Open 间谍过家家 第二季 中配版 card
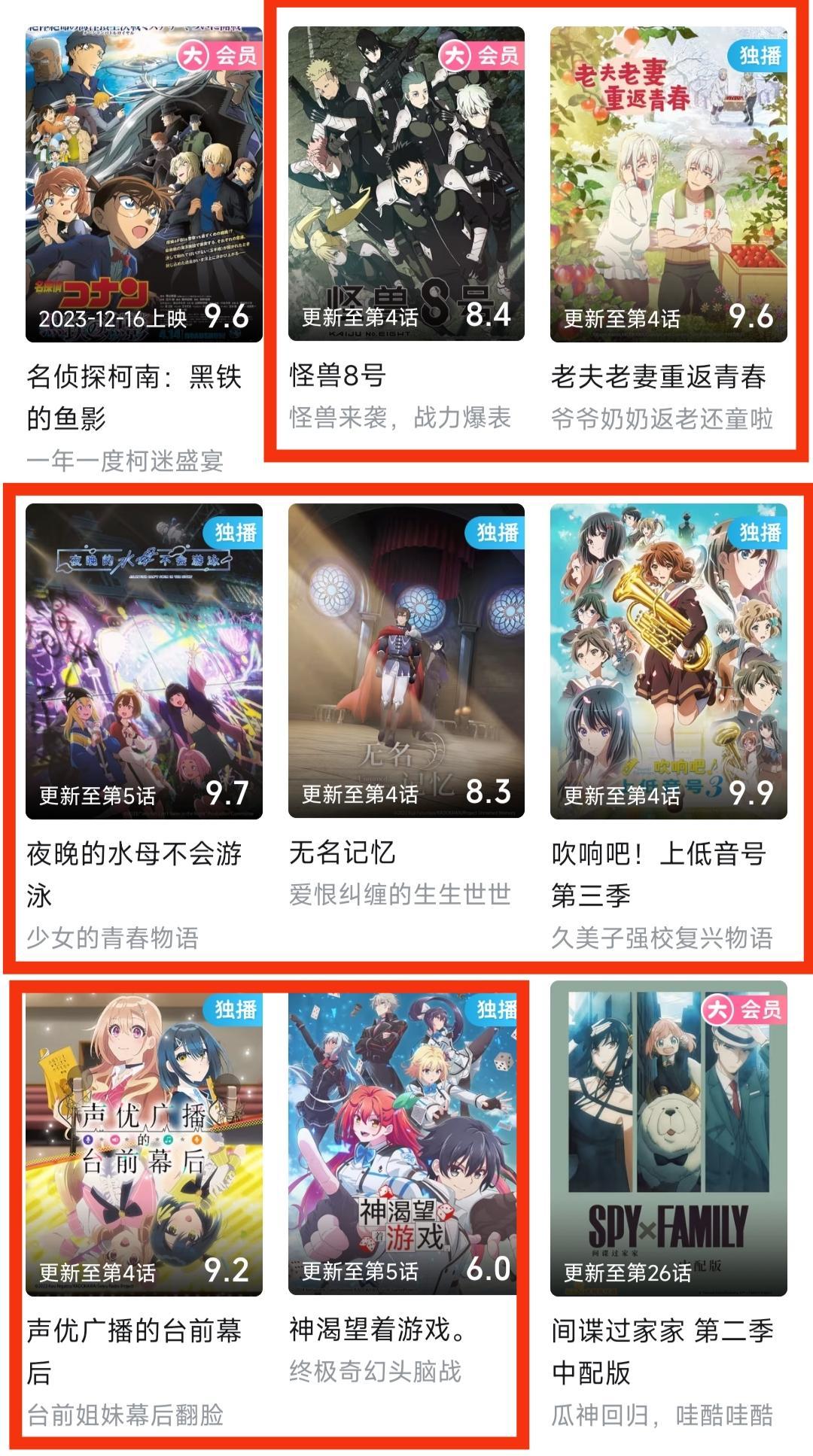813x1456 pixels. click(668, 1138)
